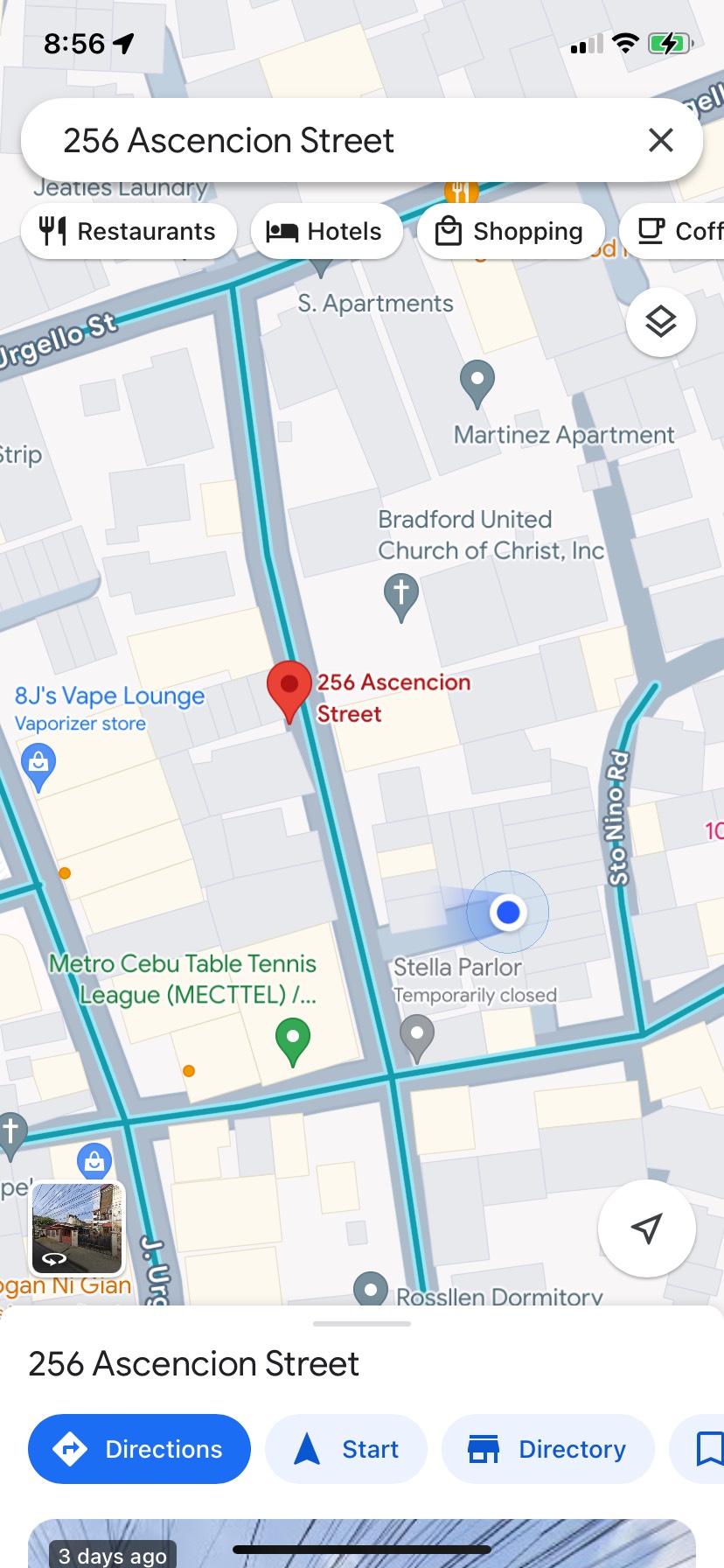This screenshot has height=1568, width=724.
Task: Show Shopping places nearby
Action: [x=511, y=231]
